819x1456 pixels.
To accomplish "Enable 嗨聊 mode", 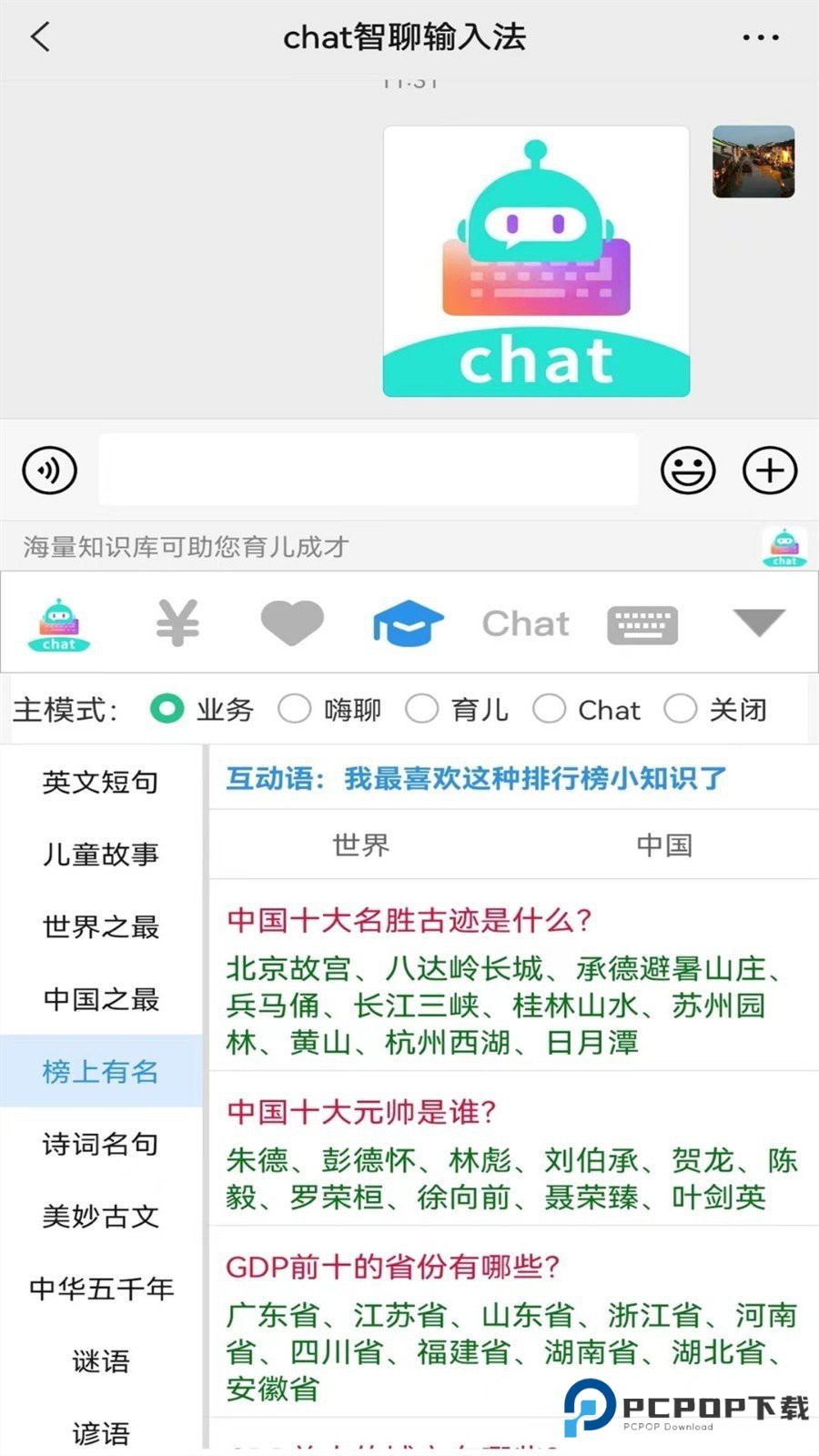I will pos(295,709).
